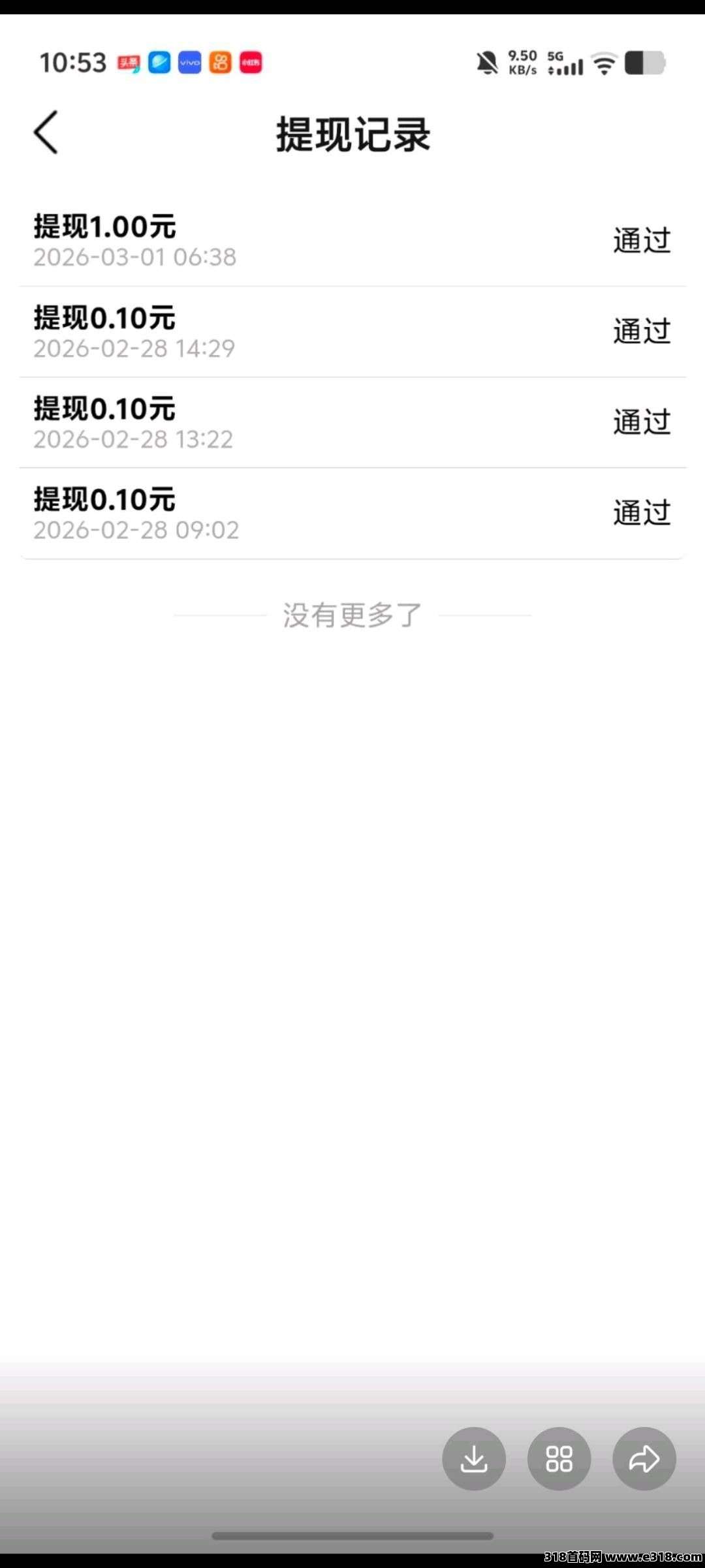The image size is (705, 1568).
Task: Tap the Toutiao icon in the status bar
Action: pos(130,63)
